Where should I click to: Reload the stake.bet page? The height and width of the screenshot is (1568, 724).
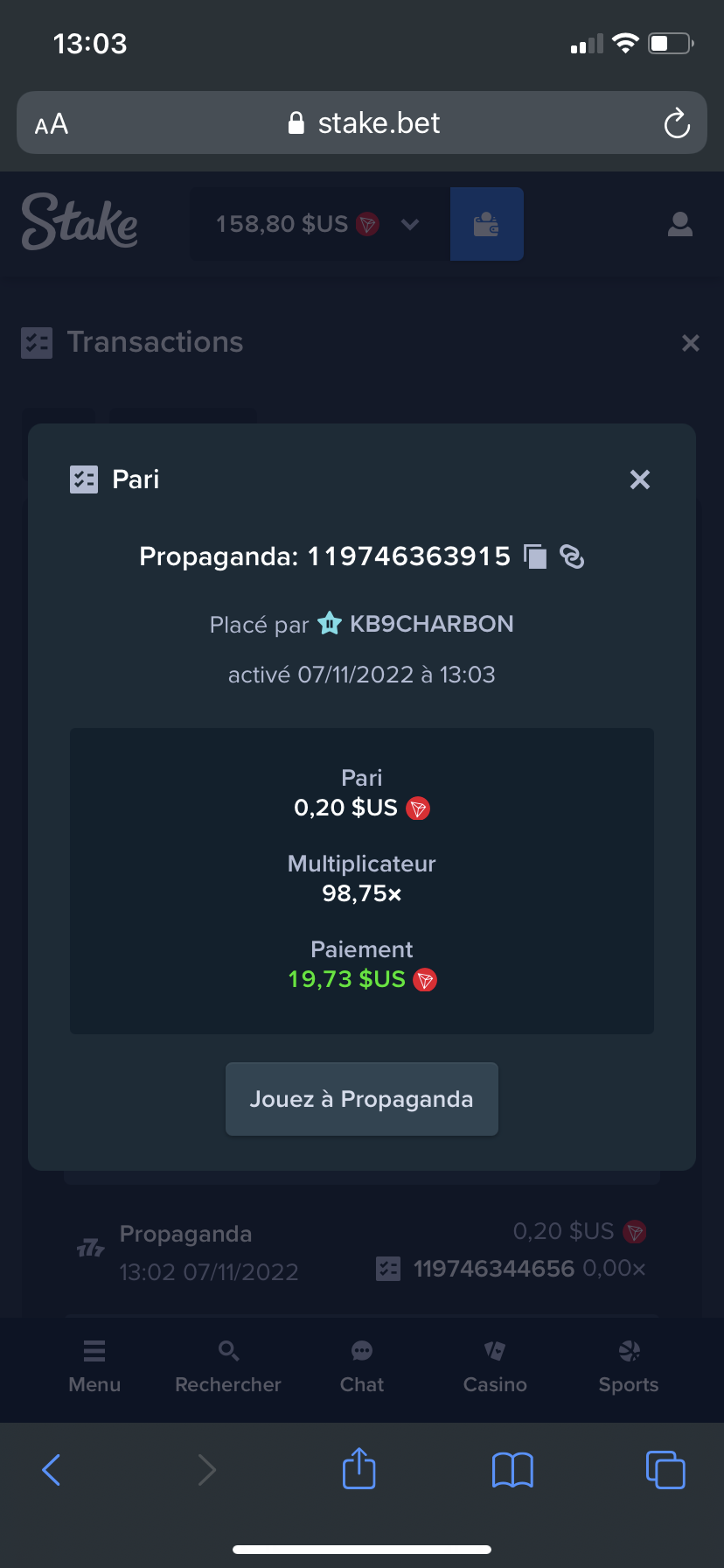[x=677, y=123]
